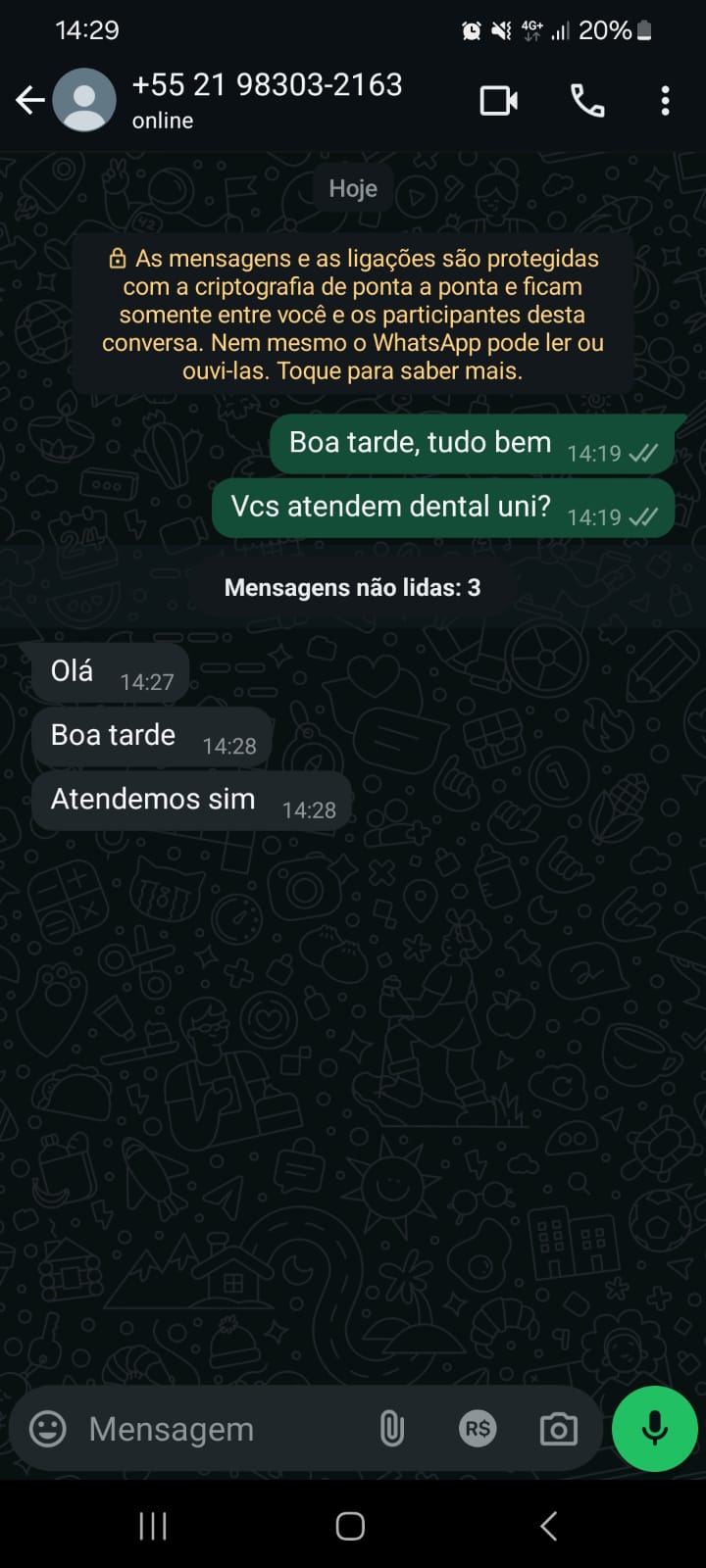Start a voice call
706x1568 pixels.
pos(586,100)
